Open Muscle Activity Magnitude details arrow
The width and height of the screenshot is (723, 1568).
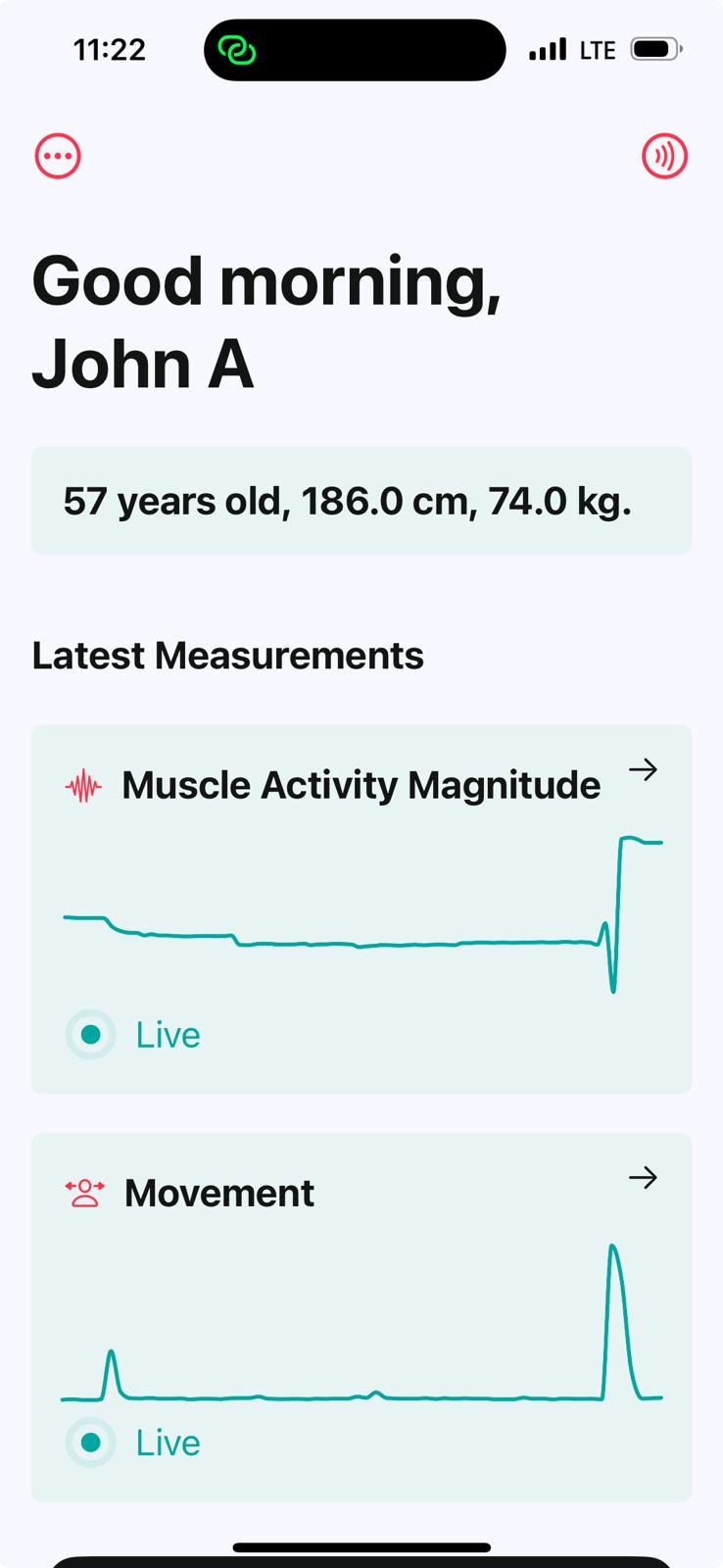click(643, 770)
